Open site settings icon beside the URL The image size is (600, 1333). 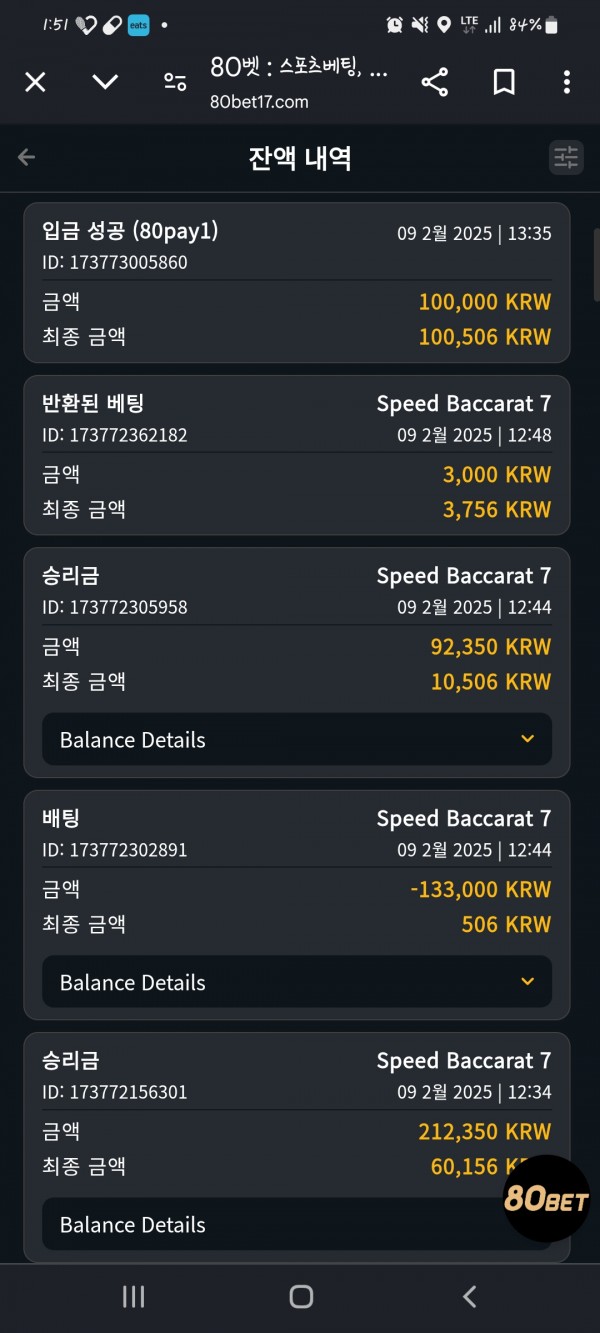coord(175,83)
